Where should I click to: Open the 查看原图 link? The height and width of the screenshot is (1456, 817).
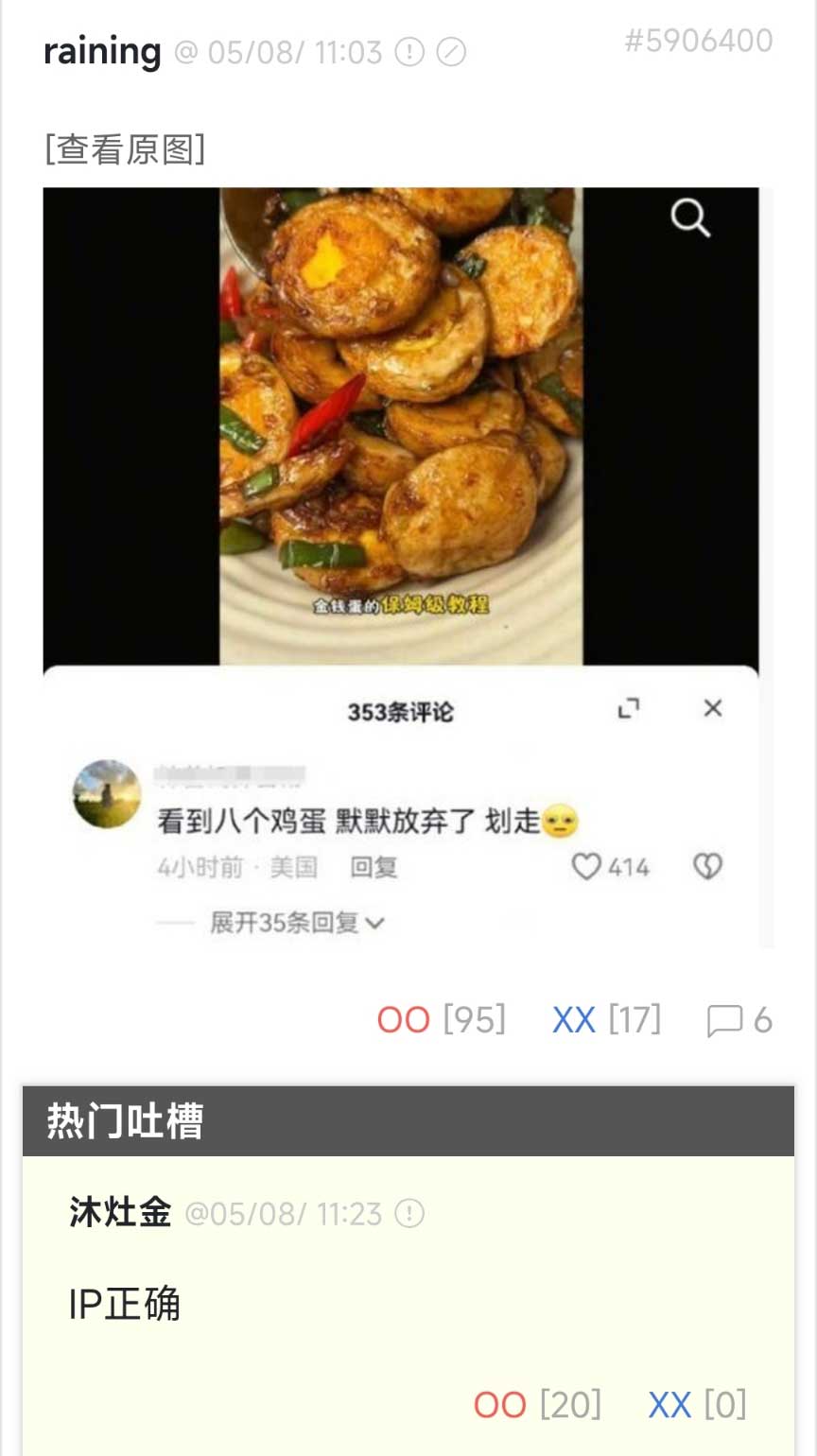coord(125,149)
